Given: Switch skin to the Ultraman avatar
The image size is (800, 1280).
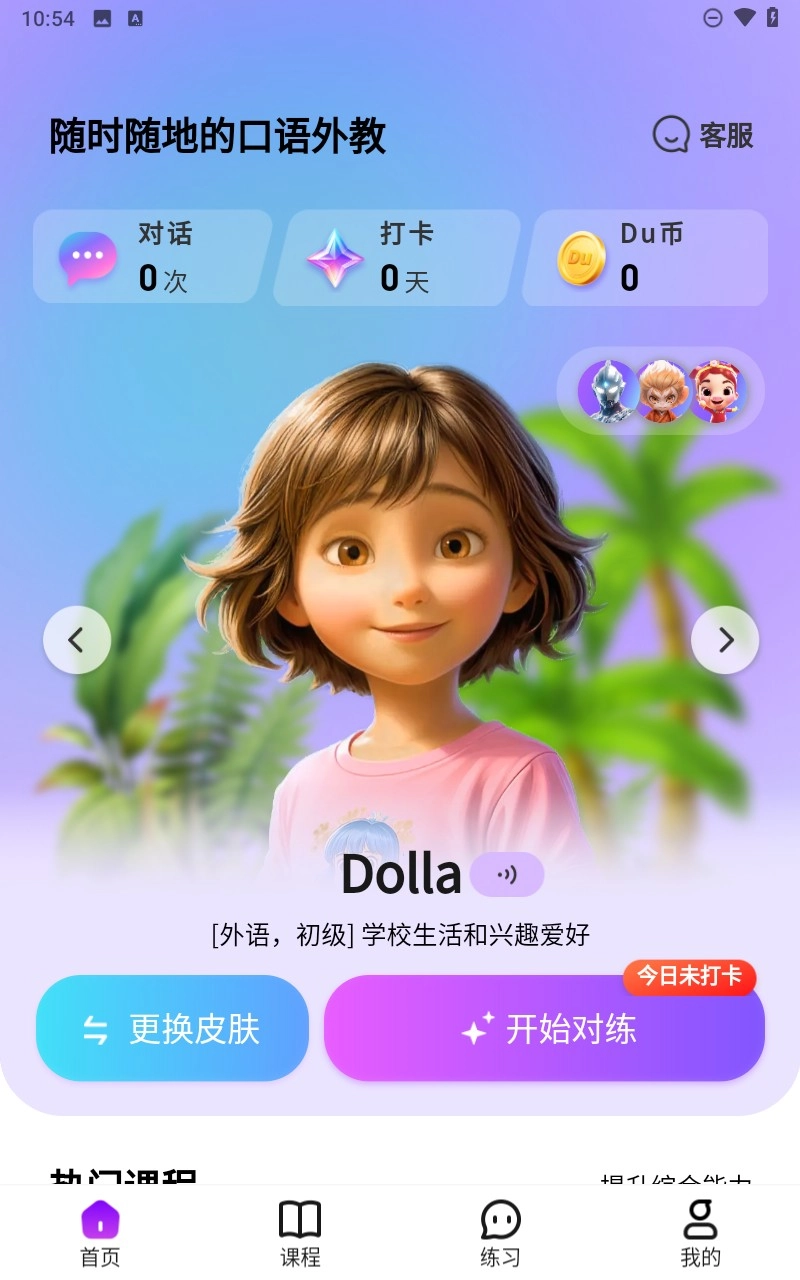Looking at the screenshot, I should [x=608, y=392].
